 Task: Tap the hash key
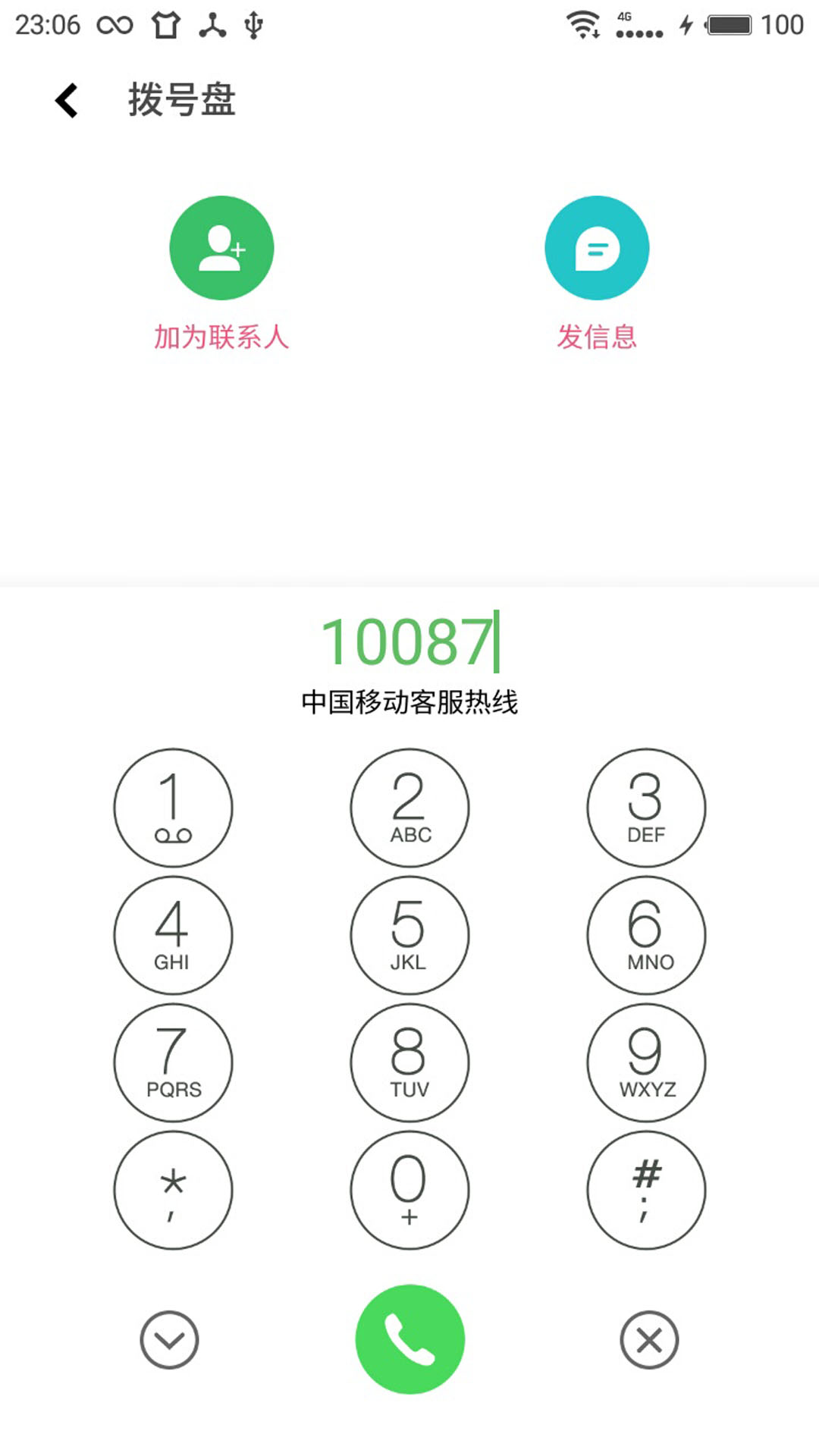646,1190
